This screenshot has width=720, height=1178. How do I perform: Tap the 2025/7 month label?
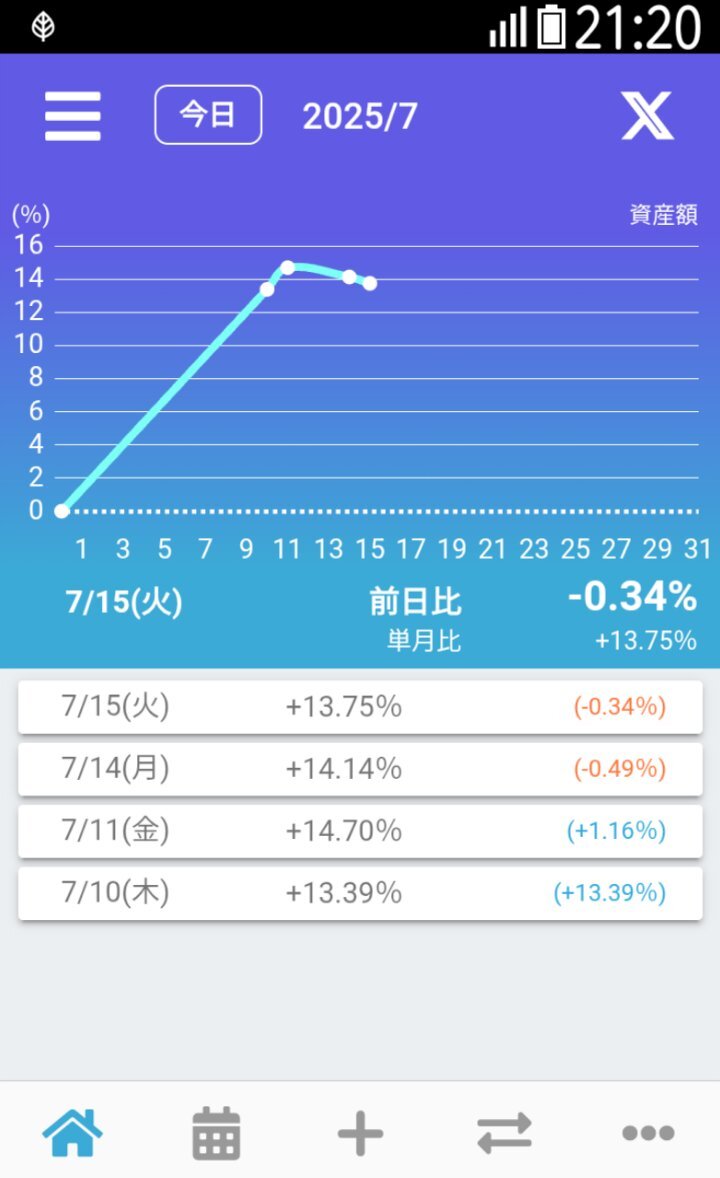[x=360, y=116]
